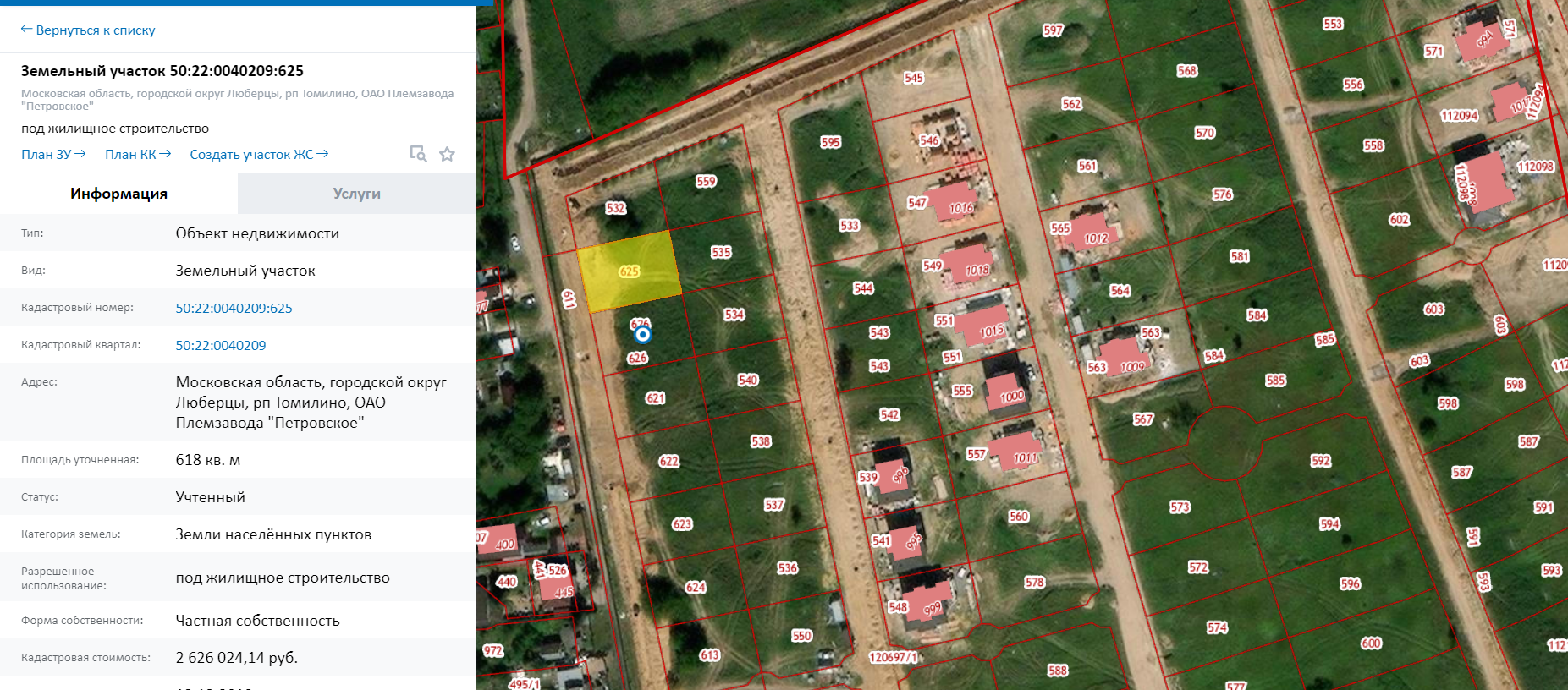Open the План ЗУ link
The image size is (1568, 690).
53,154
